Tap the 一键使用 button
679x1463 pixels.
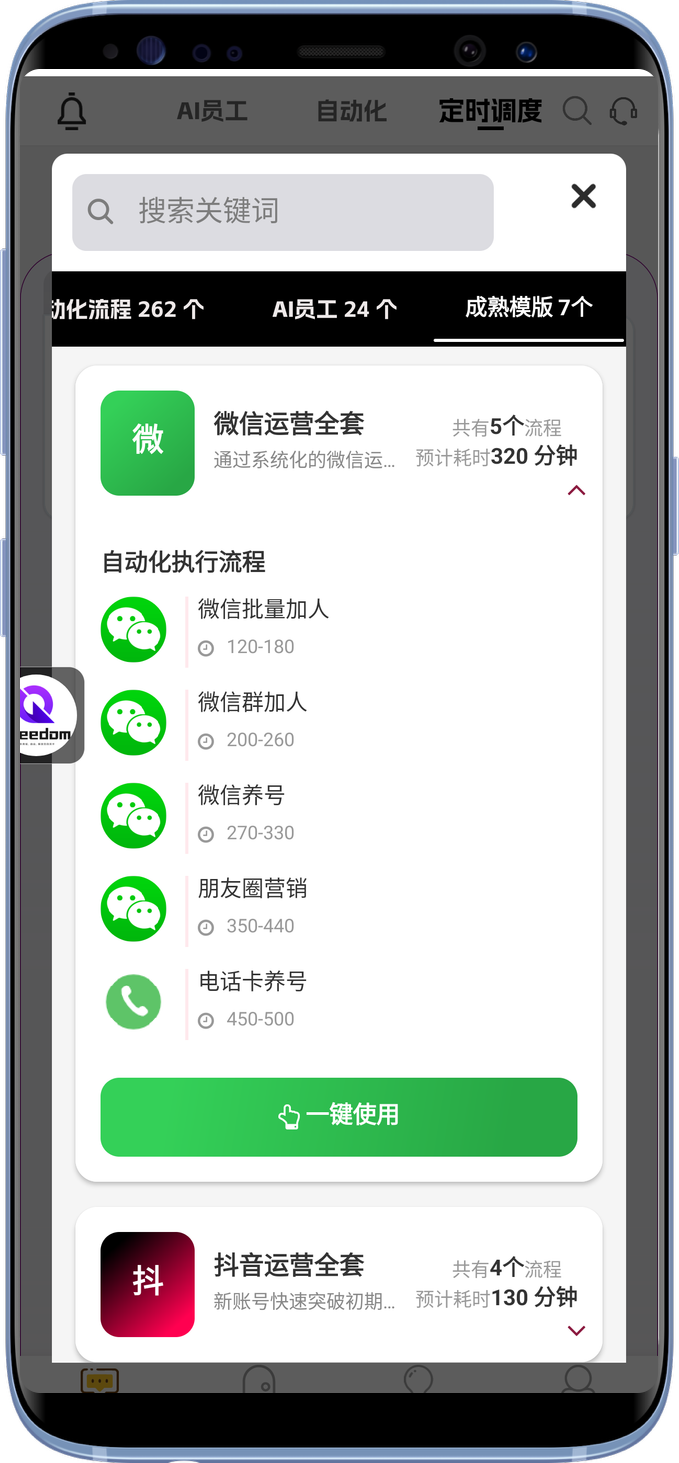[339, 1116]
